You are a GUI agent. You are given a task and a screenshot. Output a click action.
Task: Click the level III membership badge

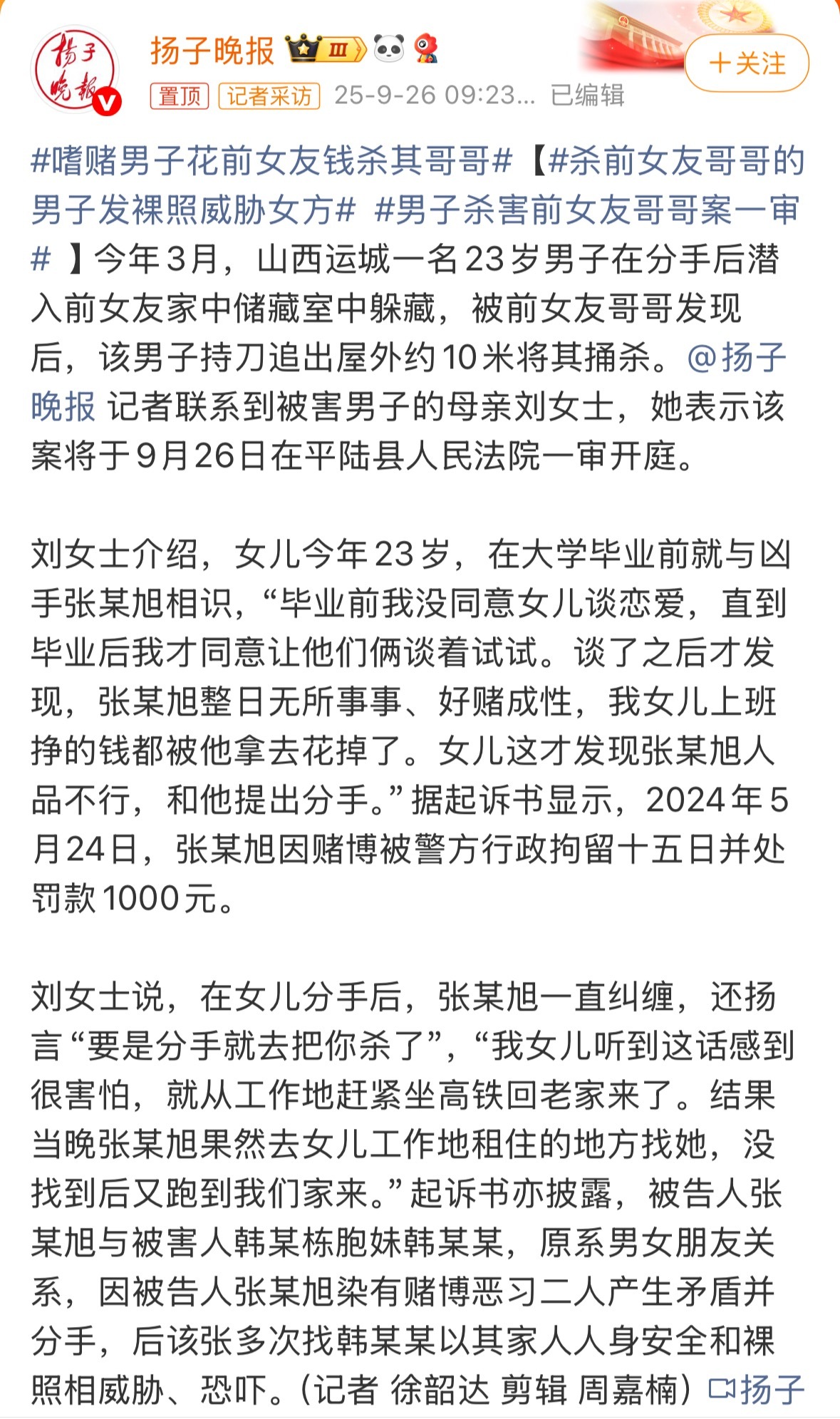point(340,48)
